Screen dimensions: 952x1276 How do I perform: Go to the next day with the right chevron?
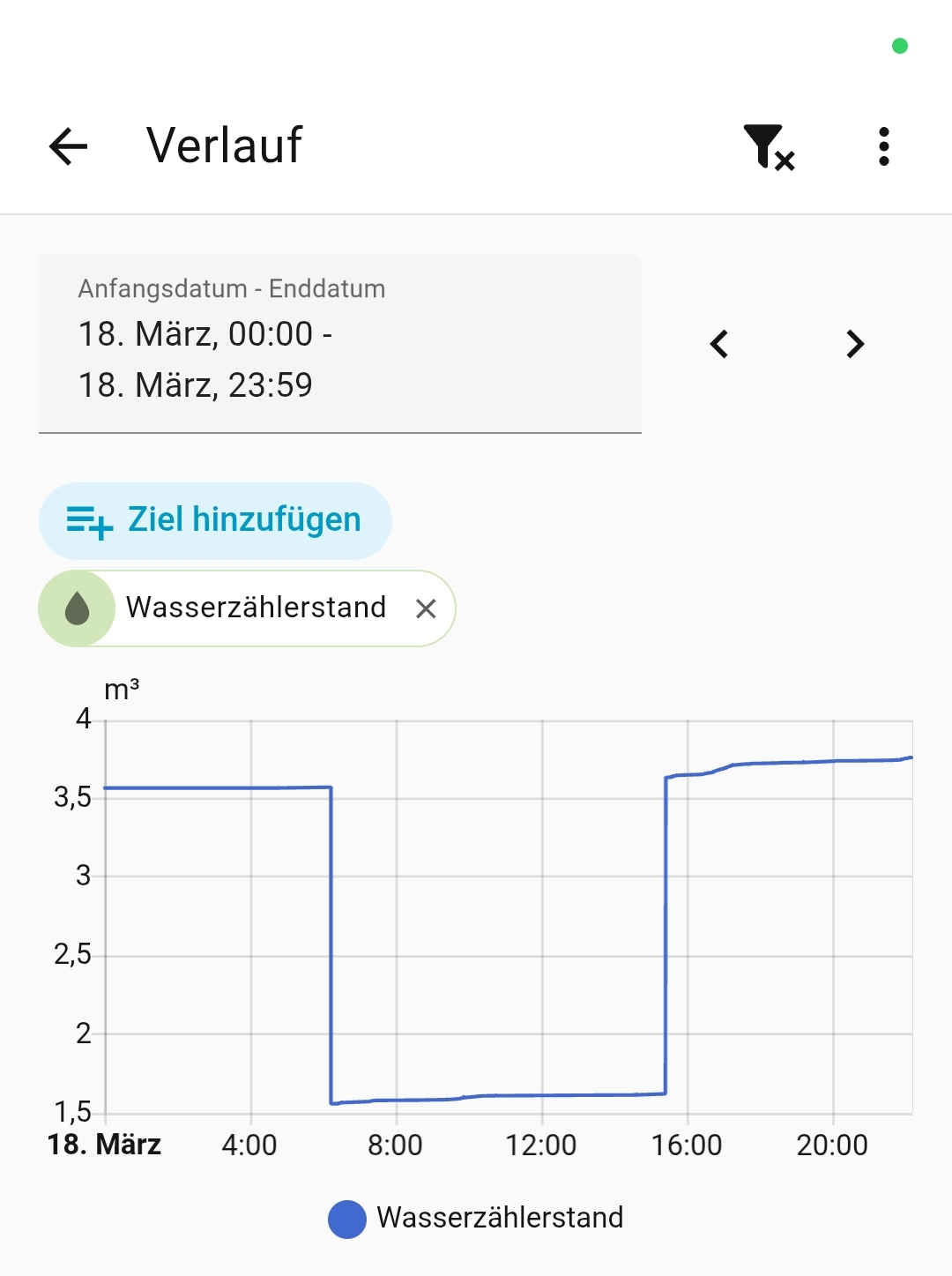point(854,344)
